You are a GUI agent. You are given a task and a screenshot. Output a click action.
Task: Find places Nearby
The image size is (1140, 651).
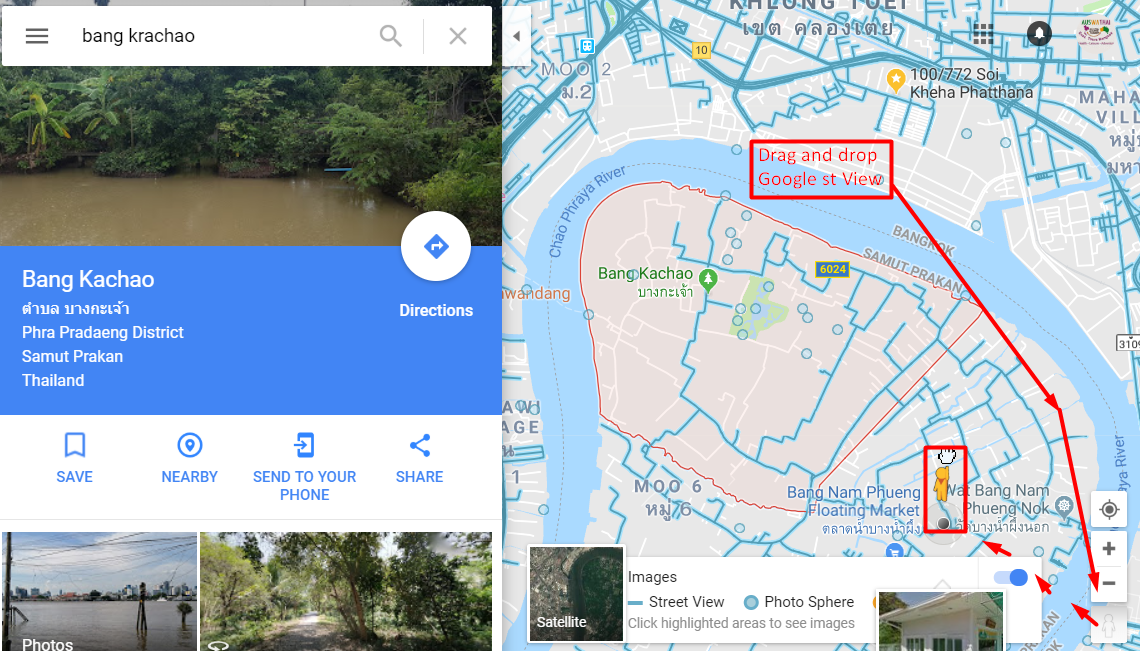tap(189, 458)
